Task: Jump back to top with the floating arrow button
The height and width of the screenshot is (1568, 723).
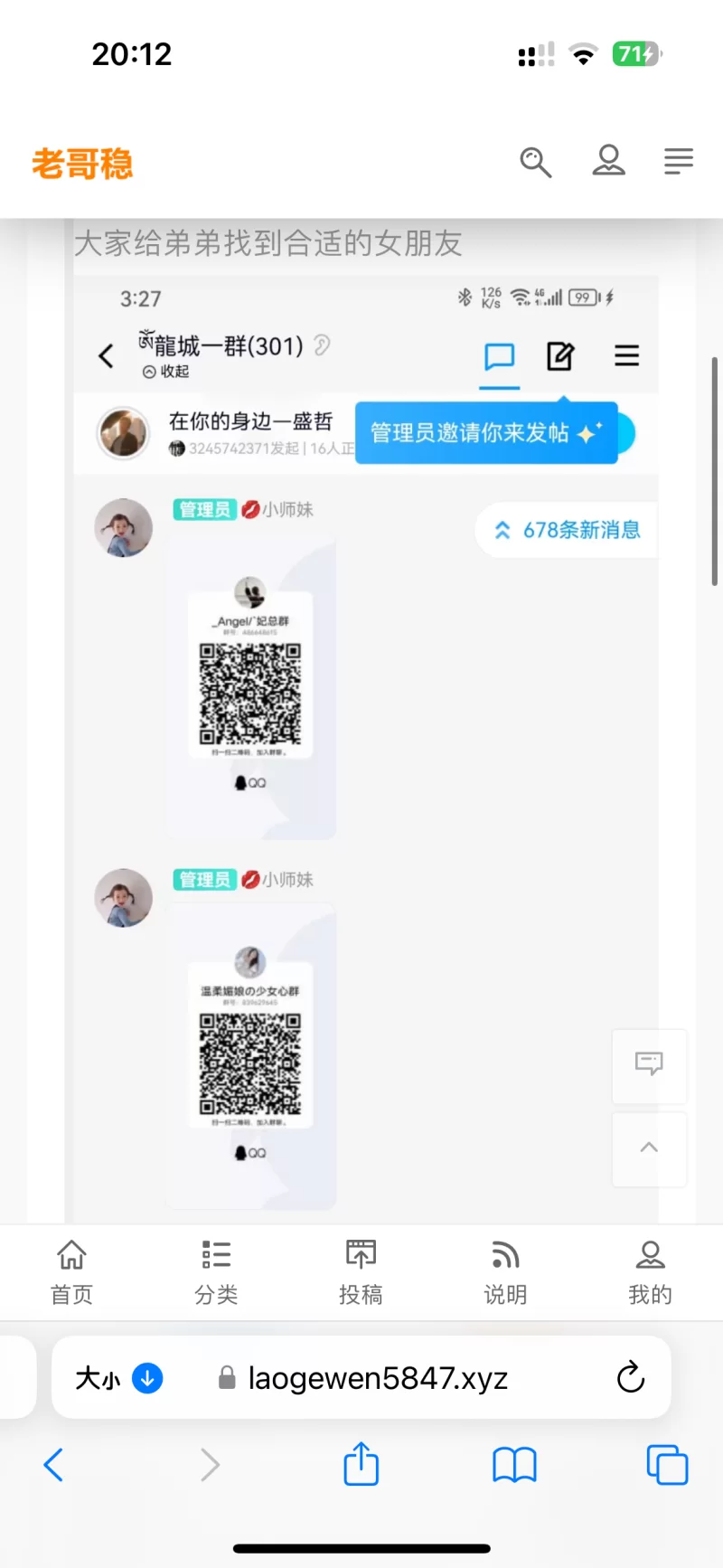Action: (649, 1148)
